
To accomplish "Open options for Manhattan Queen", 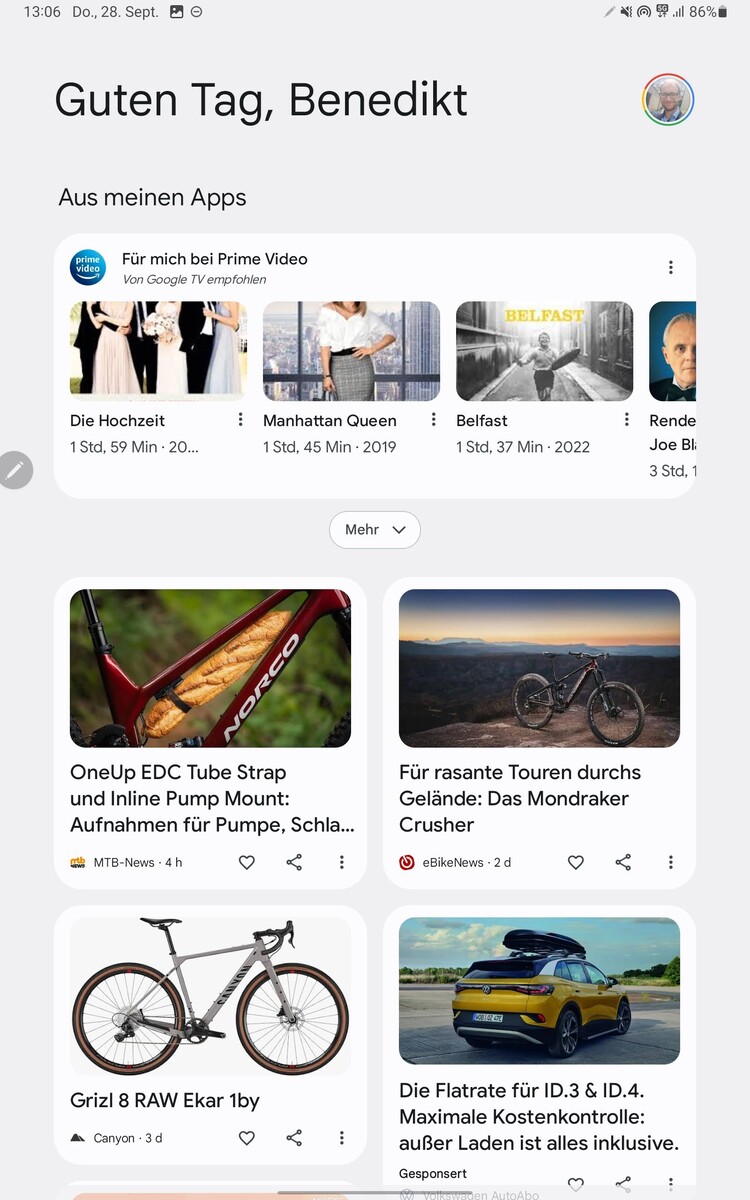I will [x=433, y=420].
